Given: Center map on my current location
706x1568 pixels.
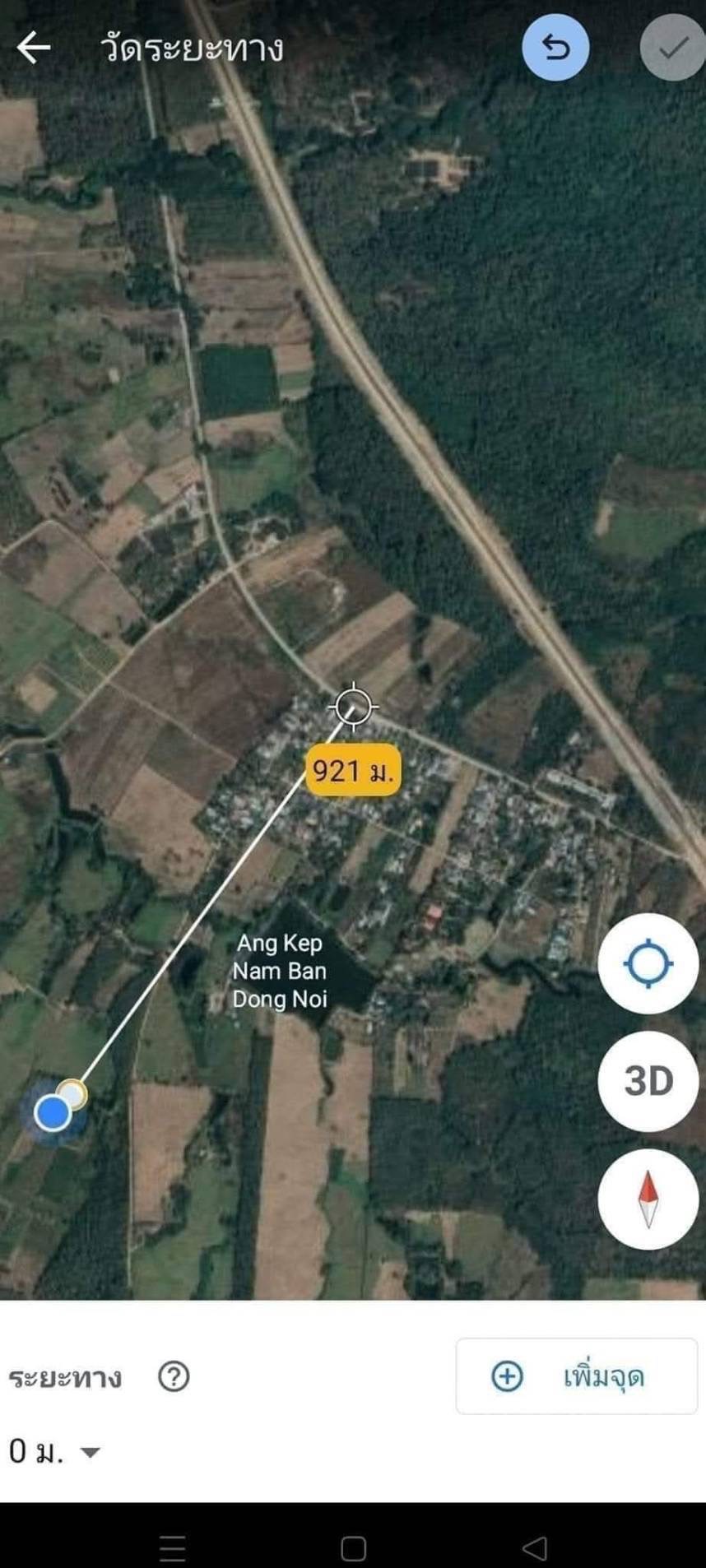Looking at the screenshot, I should tap(648, 963).
